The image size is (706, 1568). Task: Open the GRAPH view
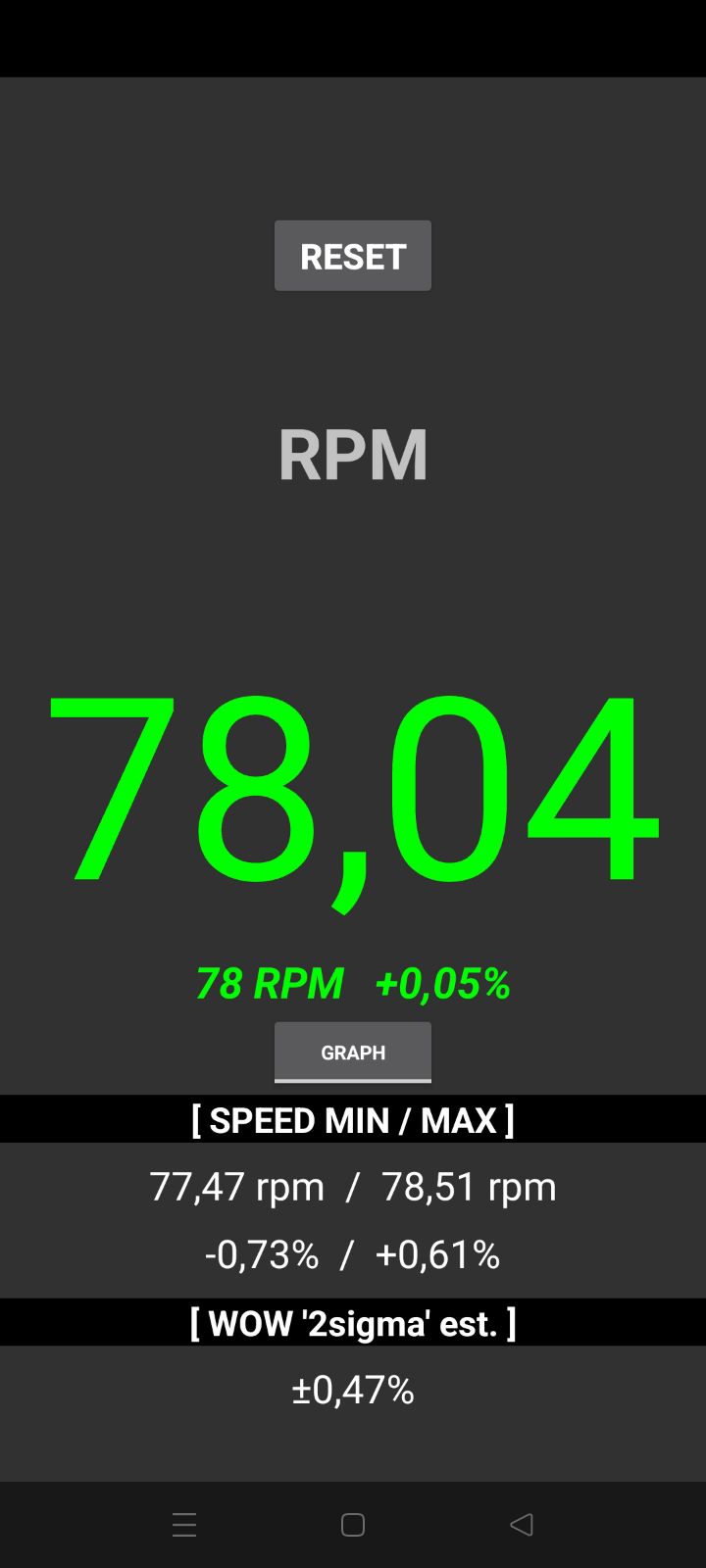(353, 1052)
